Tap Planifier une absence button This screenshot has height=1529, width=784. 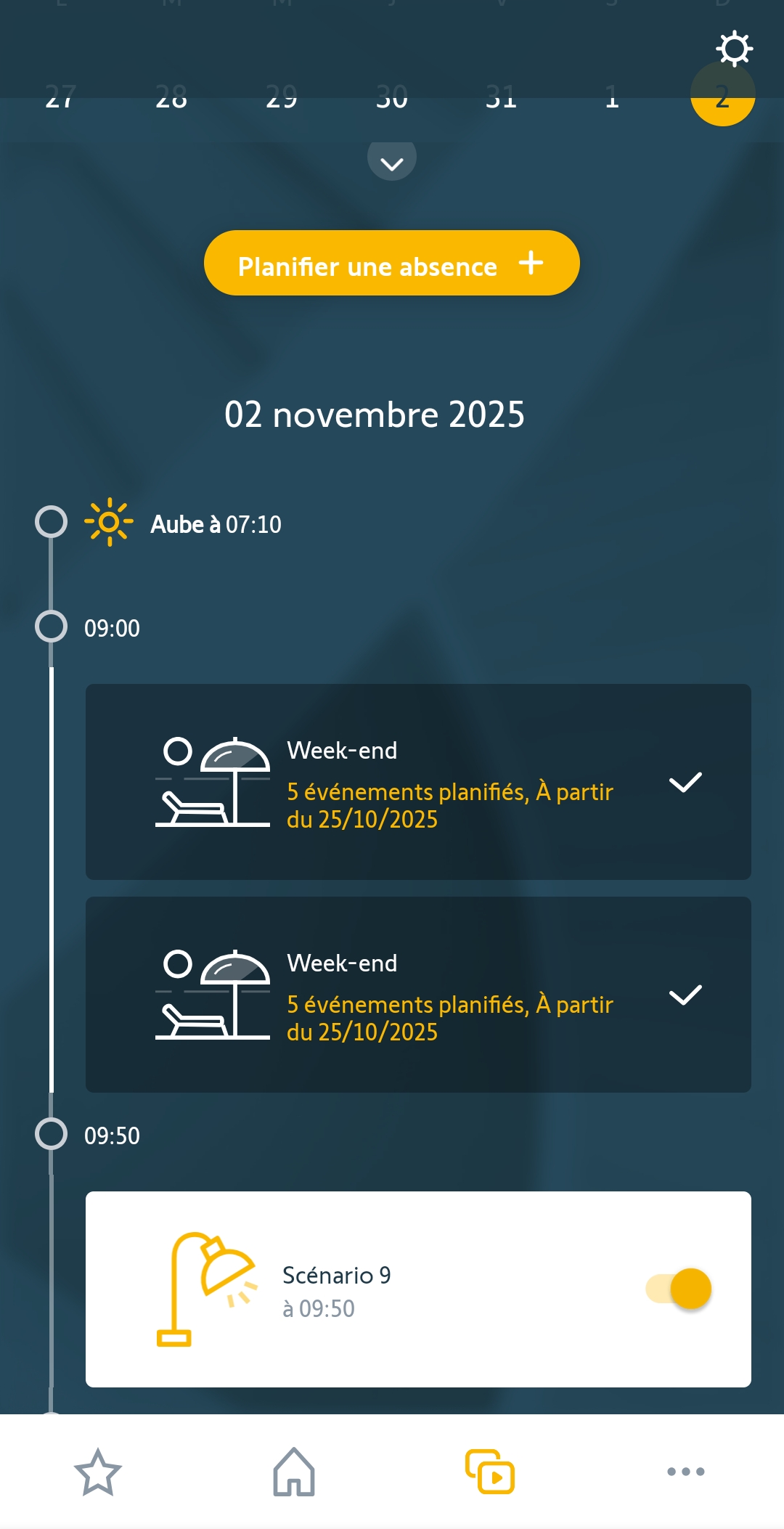click(x=392, y=263)
